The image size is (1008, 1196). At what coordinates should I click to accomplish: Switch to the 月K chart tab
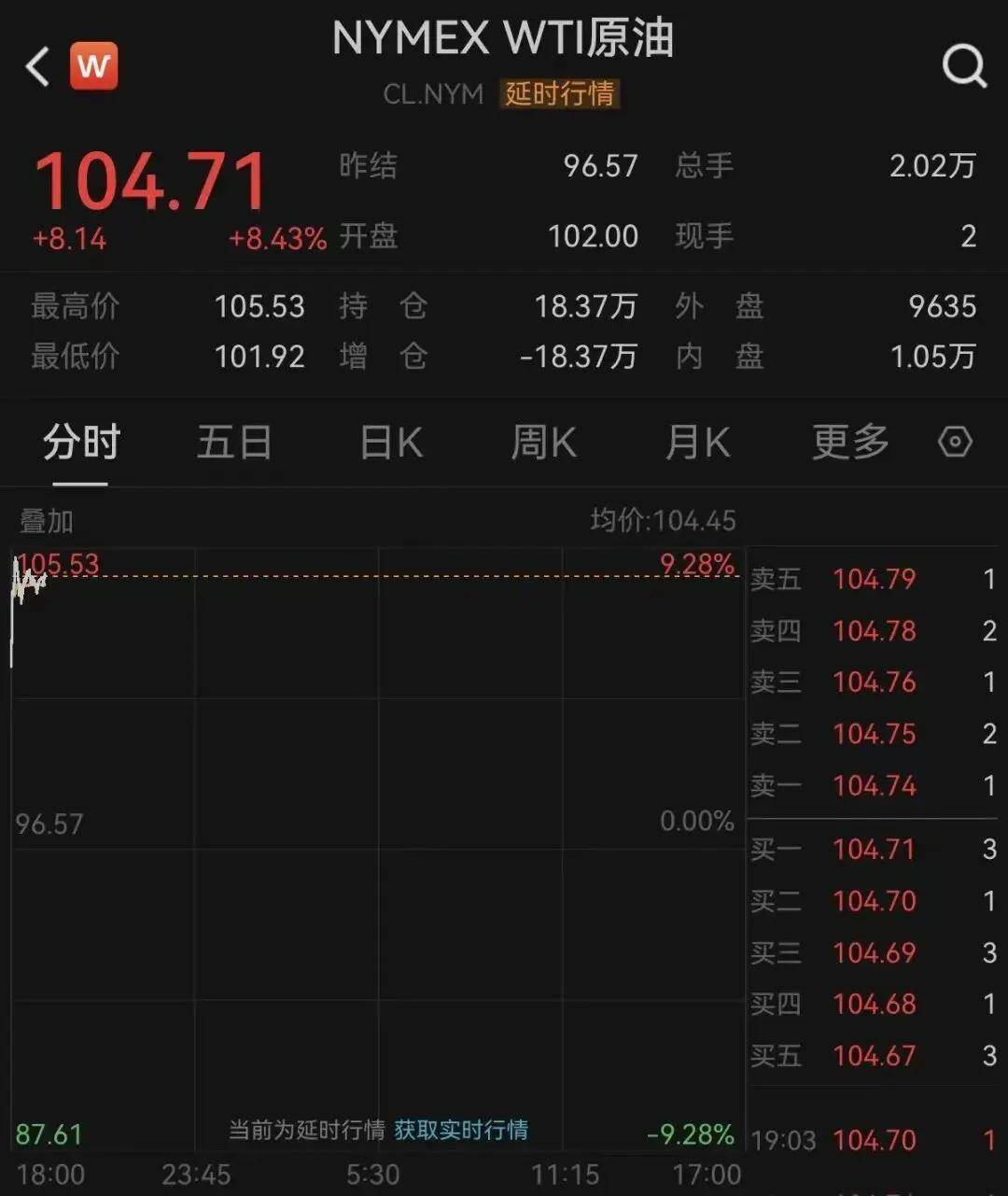pos(696,443)
